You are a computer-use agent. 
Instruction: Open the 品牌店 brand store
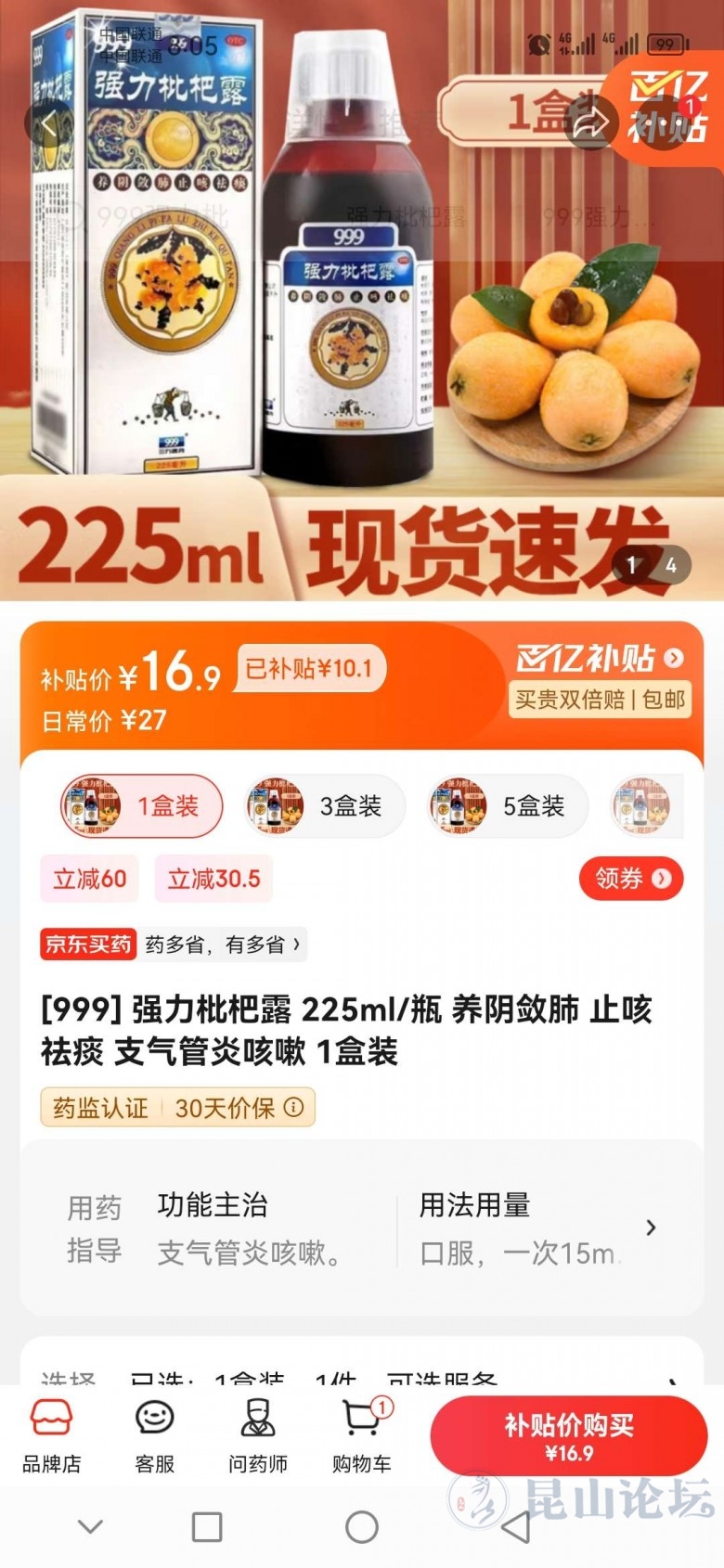pyautogui.click(x=52, y=1435)
